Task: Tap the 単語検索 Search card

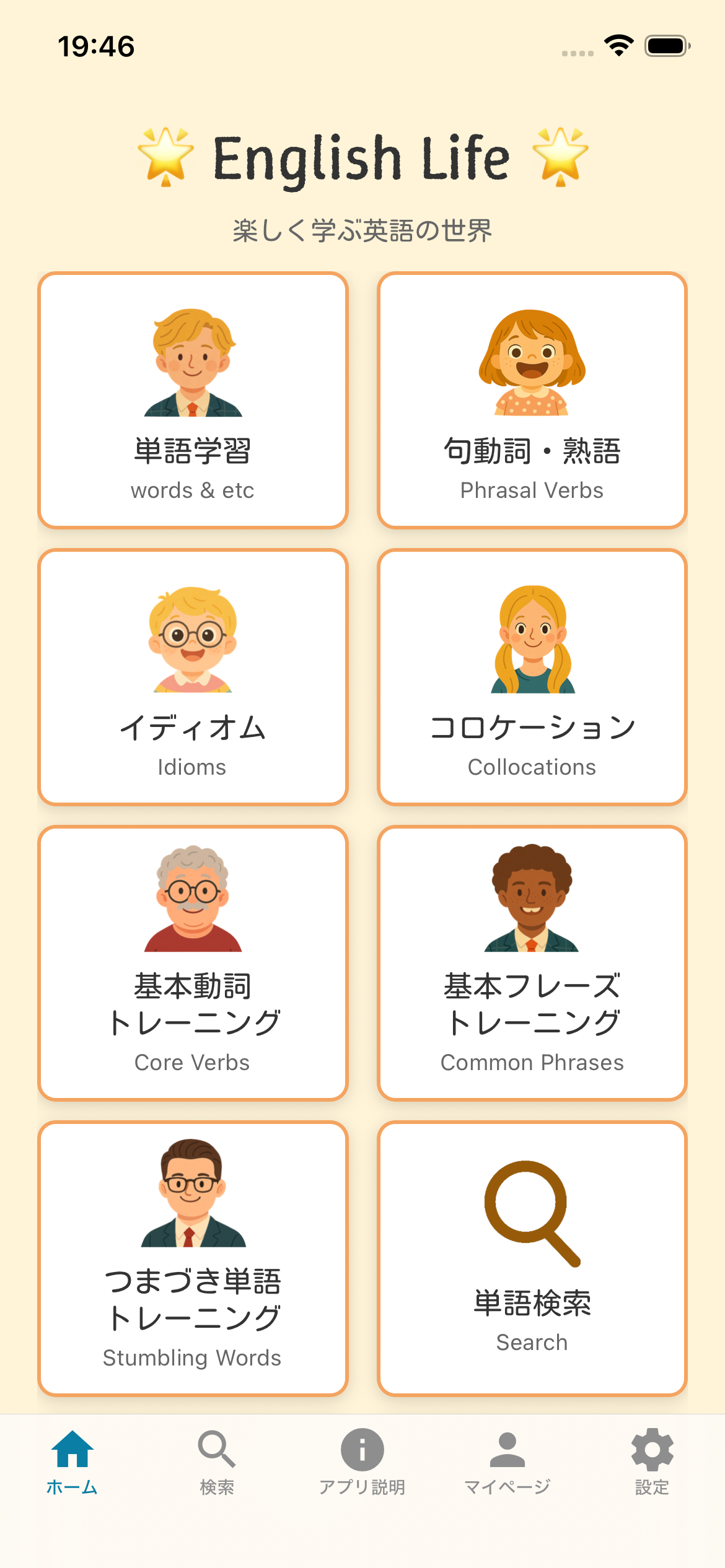Action: pos(532,1258)
